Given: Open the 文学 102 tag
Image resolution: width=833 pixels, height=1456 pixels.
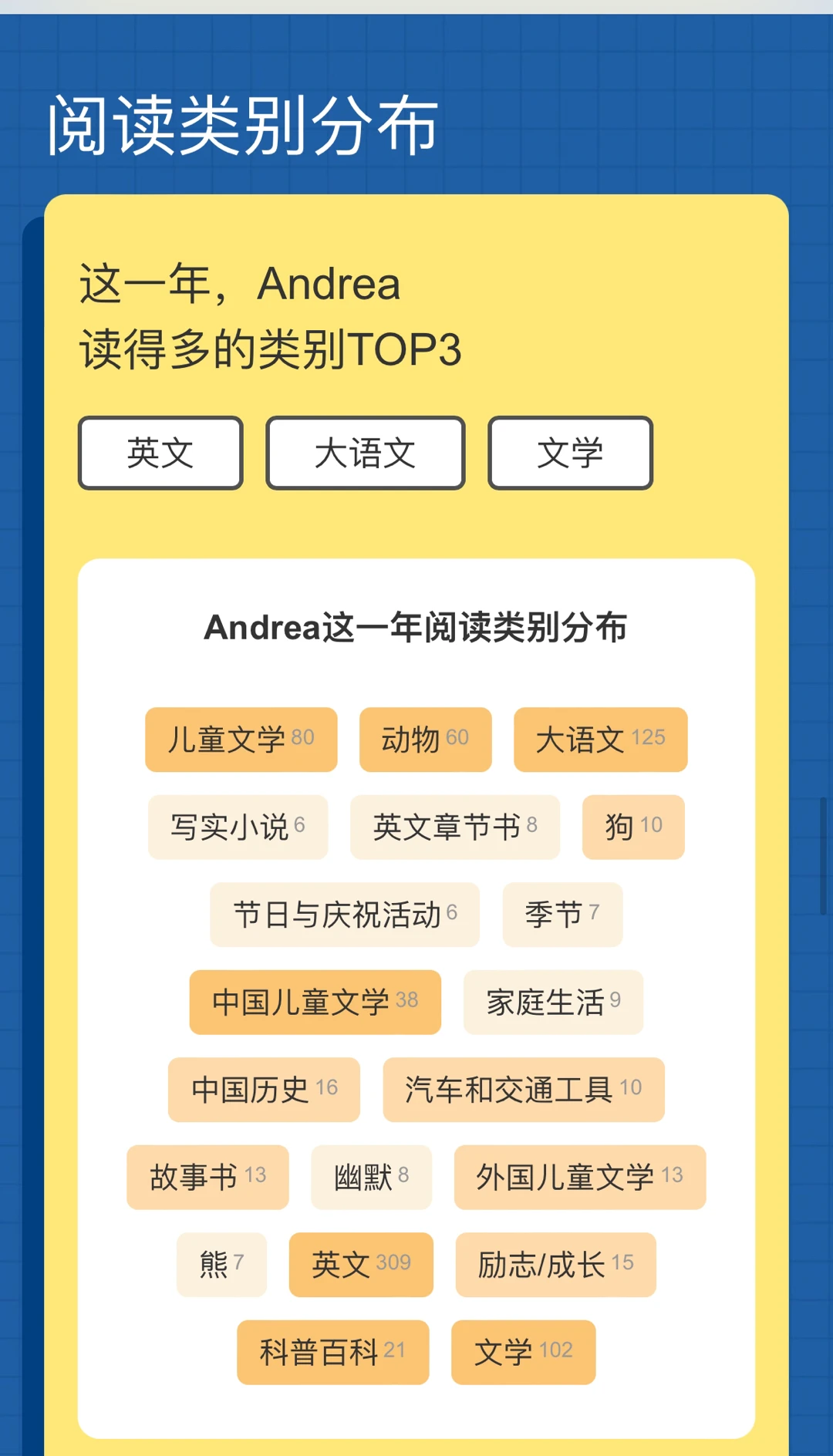Looking at the screenshot, I should click(x=524, y=1352).
